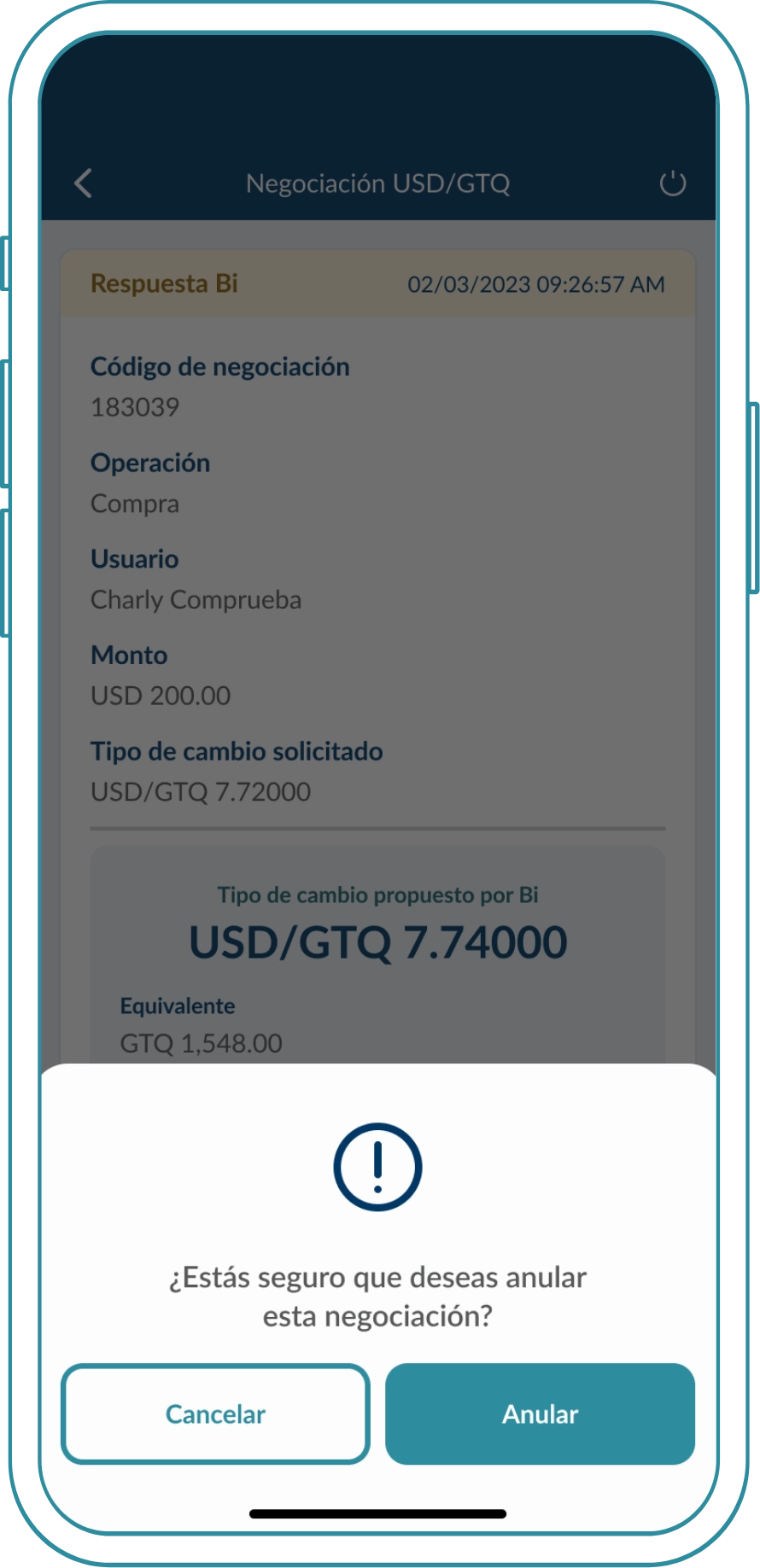
Task: Tap the user name Charly Comprueba
Action: point(197,600)
